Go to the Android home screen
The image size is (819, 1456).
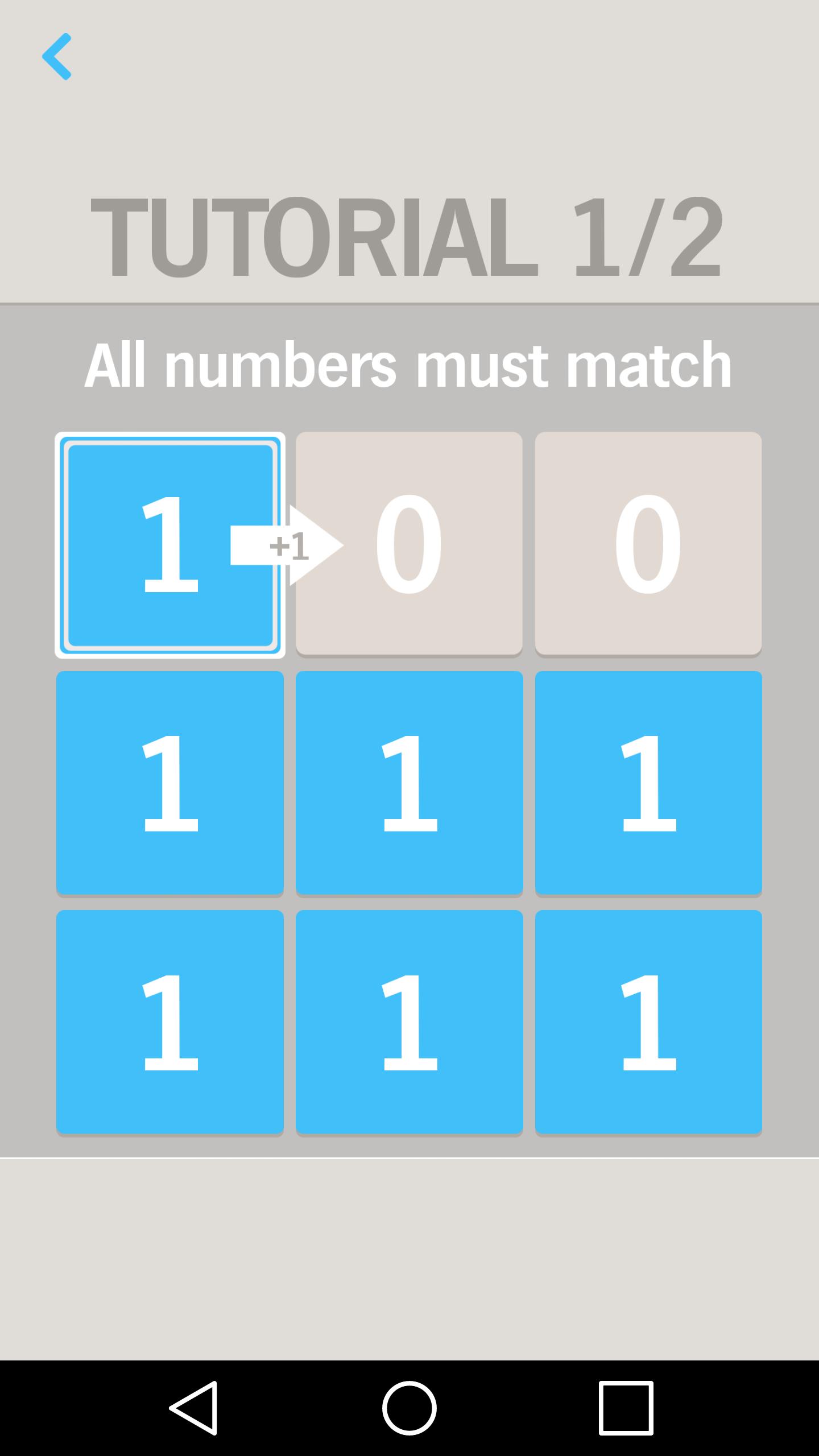coord(409,1408)
